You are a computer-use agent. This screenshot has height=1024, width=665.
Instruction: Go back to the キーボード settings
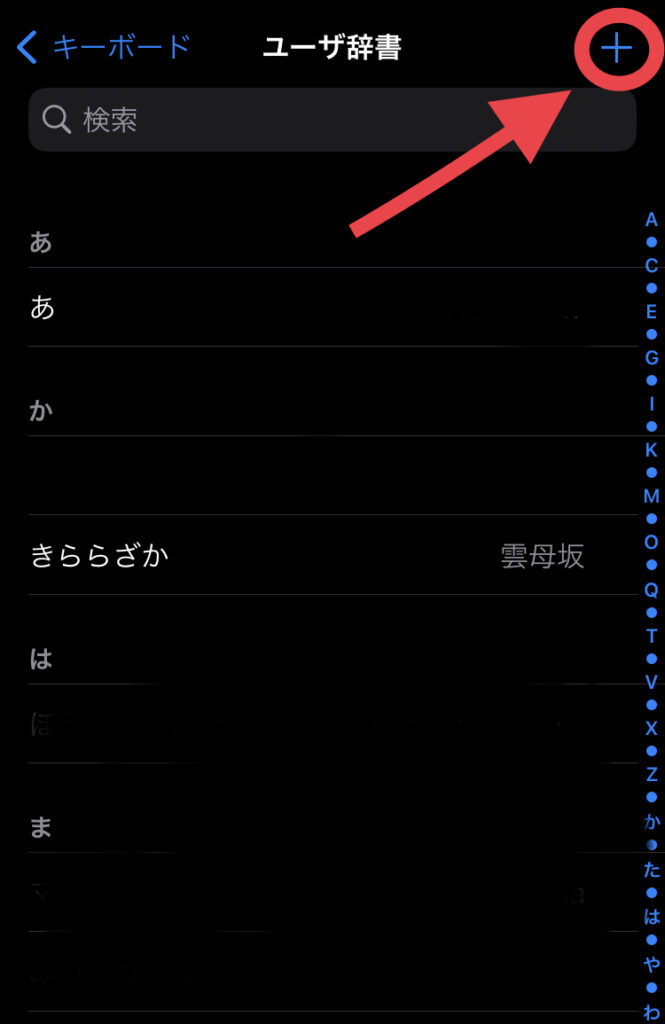tap(104, 46)
